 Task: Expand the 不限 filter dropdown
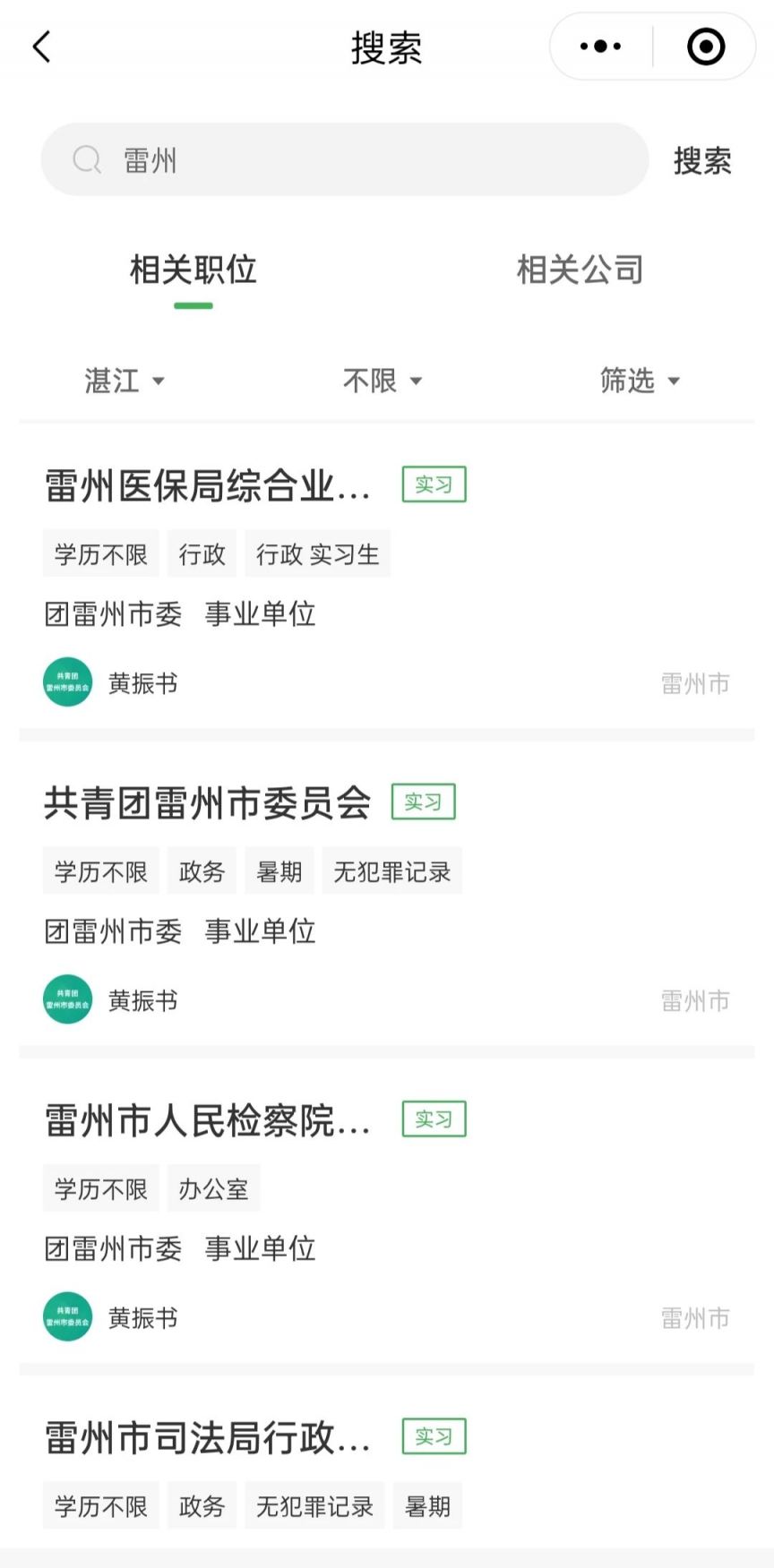pos(382,381)
